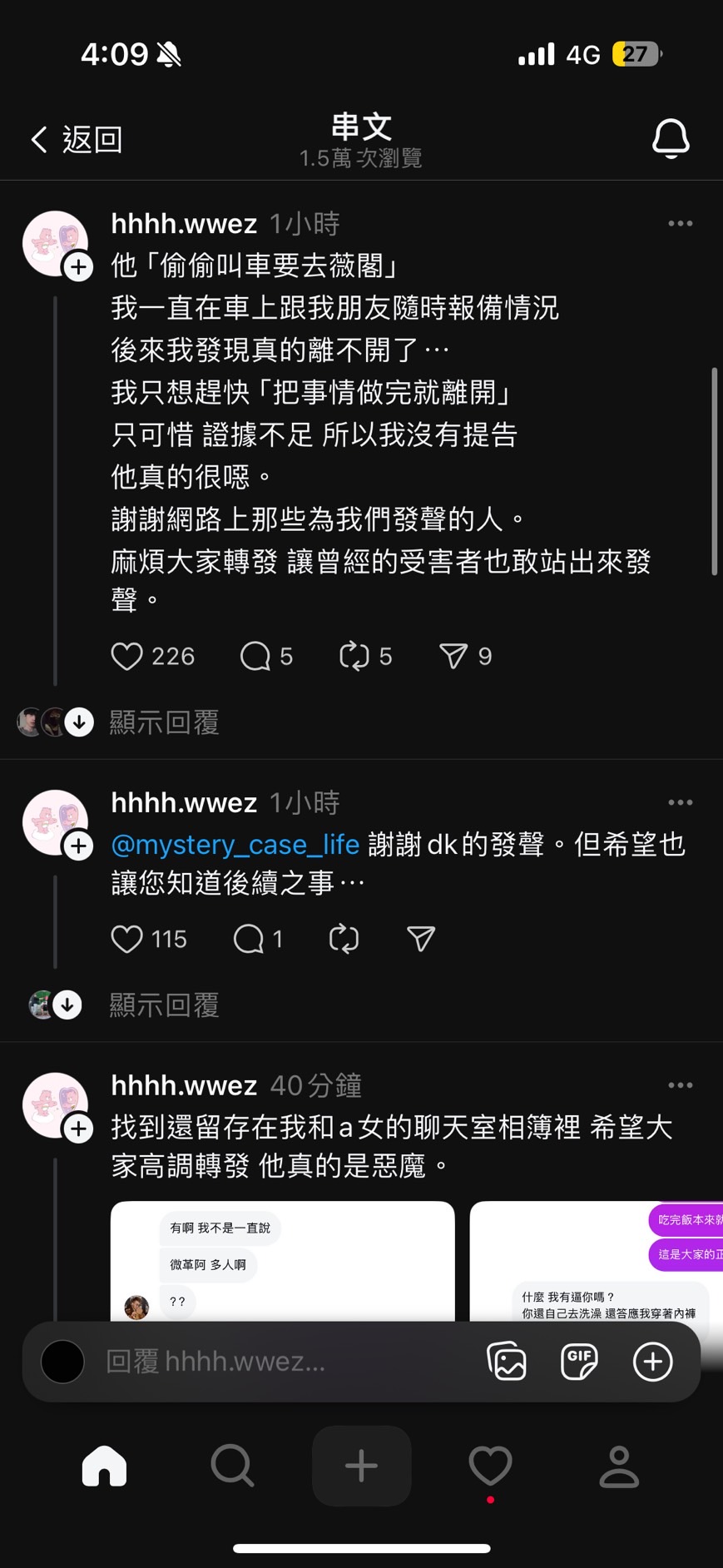The width and height of the screenshot is (723, 1568).
Task: Open the overflow menu on the 40分鐘 post
Action: point(680,1085)
